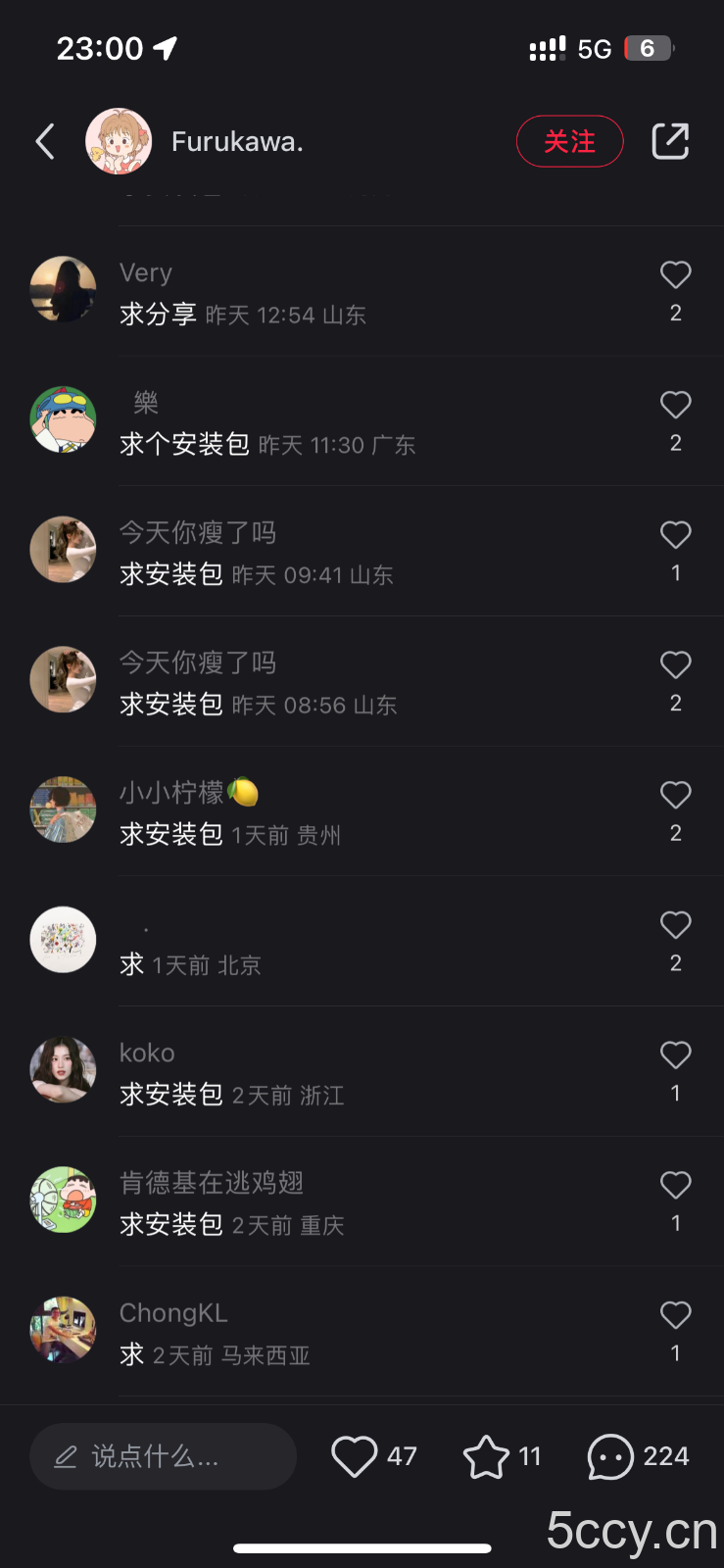
Task: Like the comment from 小小柠檬
Action: tap(675, 795)
